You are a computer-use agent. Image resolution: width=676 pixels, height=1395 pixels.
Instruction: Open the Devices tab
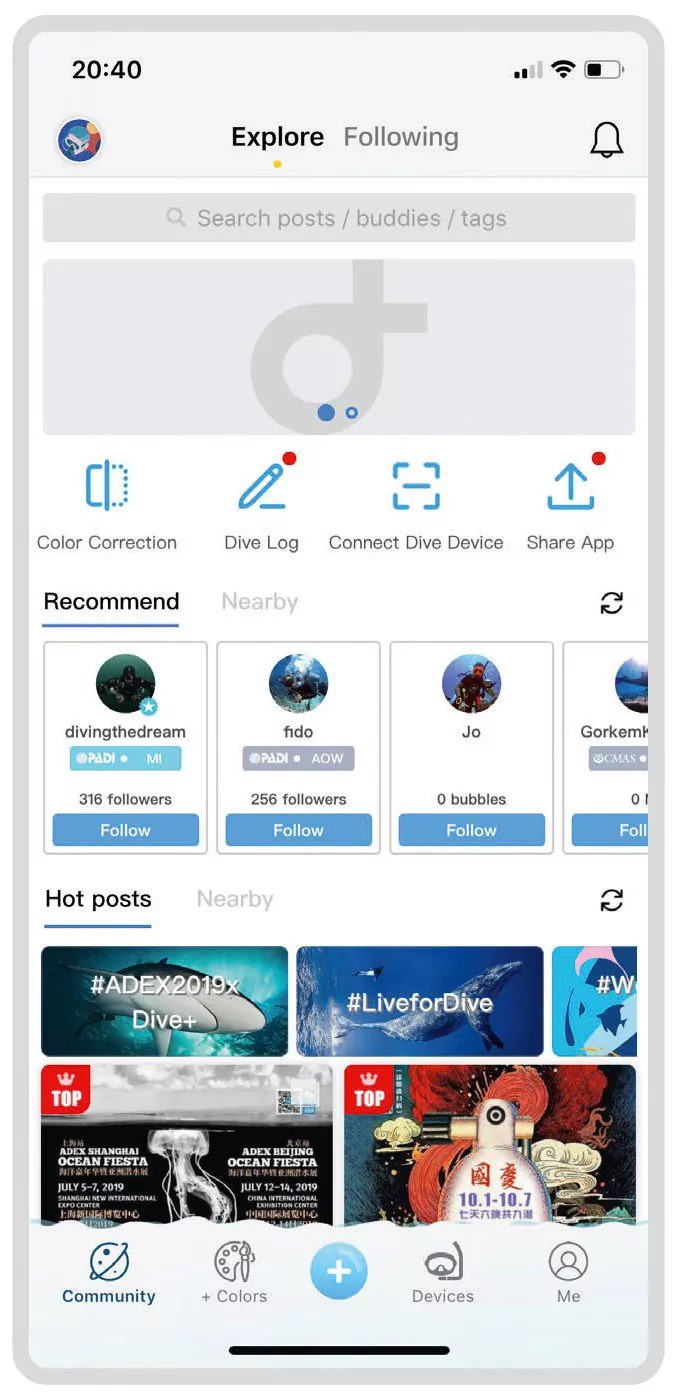point(443,1273)
